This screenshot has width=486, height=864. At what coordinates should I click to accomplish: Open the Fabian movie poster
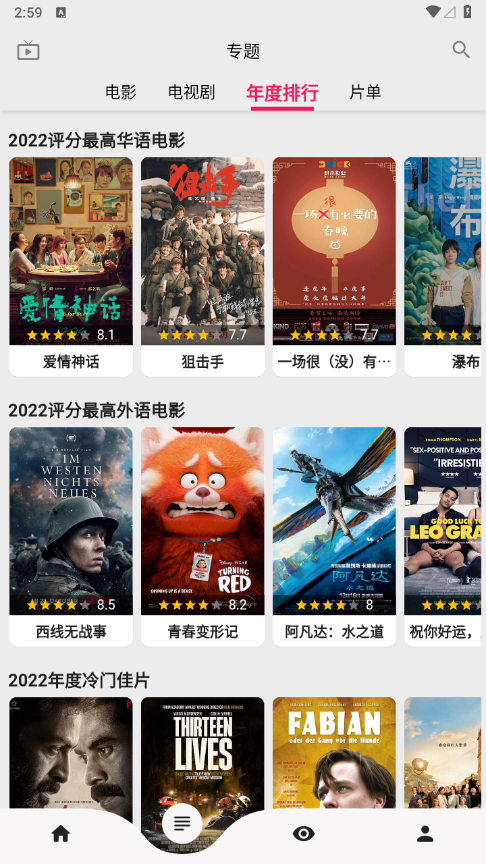pyautogui.click(x=334, y=753)
